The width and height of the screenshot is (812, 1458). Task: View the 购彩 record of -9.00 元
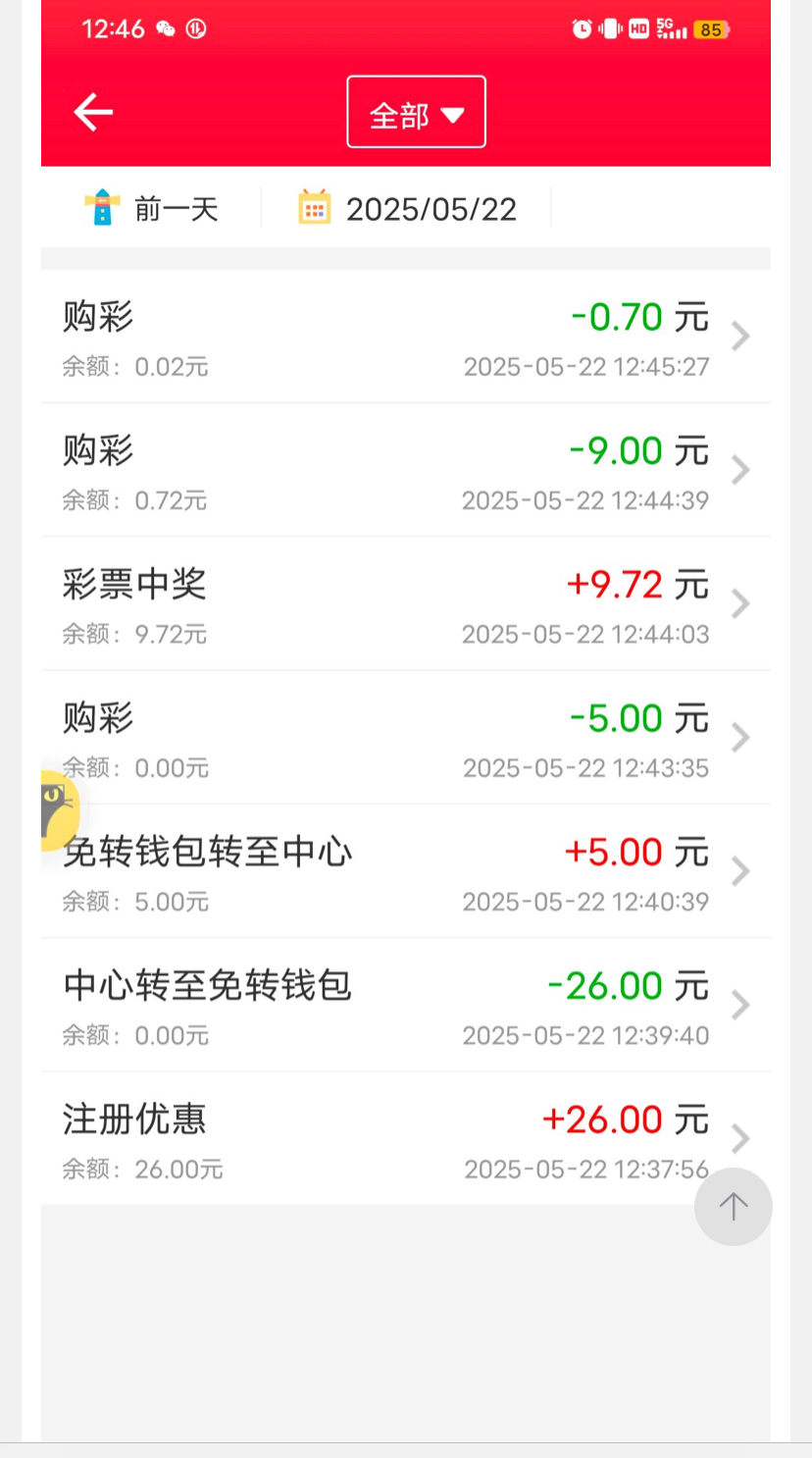(405, 471)
